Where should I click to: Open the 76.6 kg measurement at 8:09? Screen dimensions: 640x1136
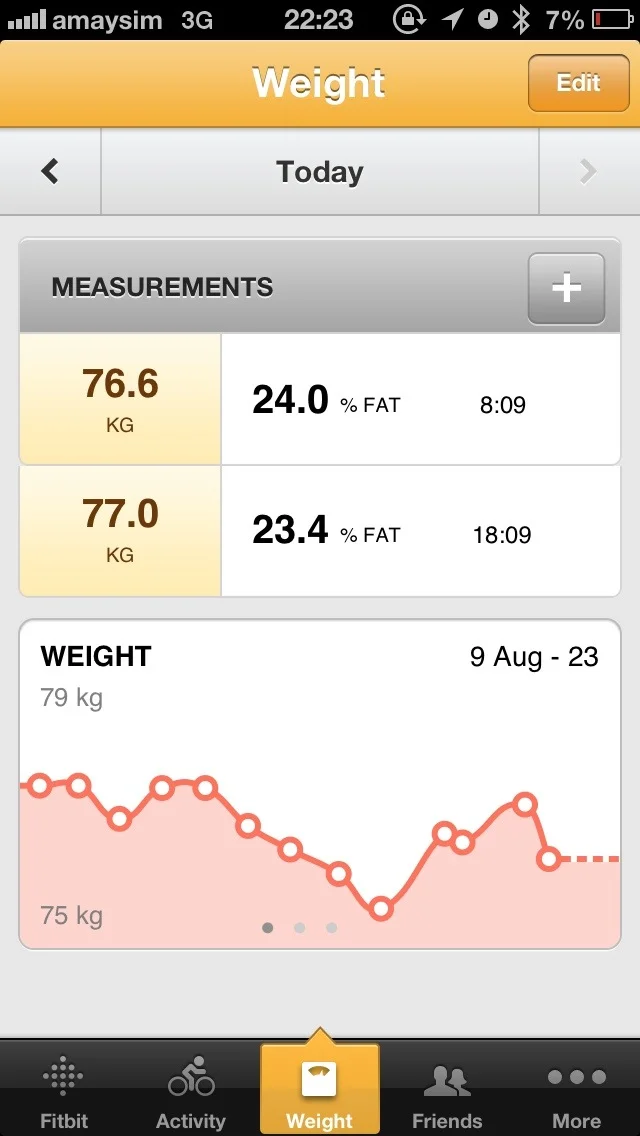tap(320, 399)
